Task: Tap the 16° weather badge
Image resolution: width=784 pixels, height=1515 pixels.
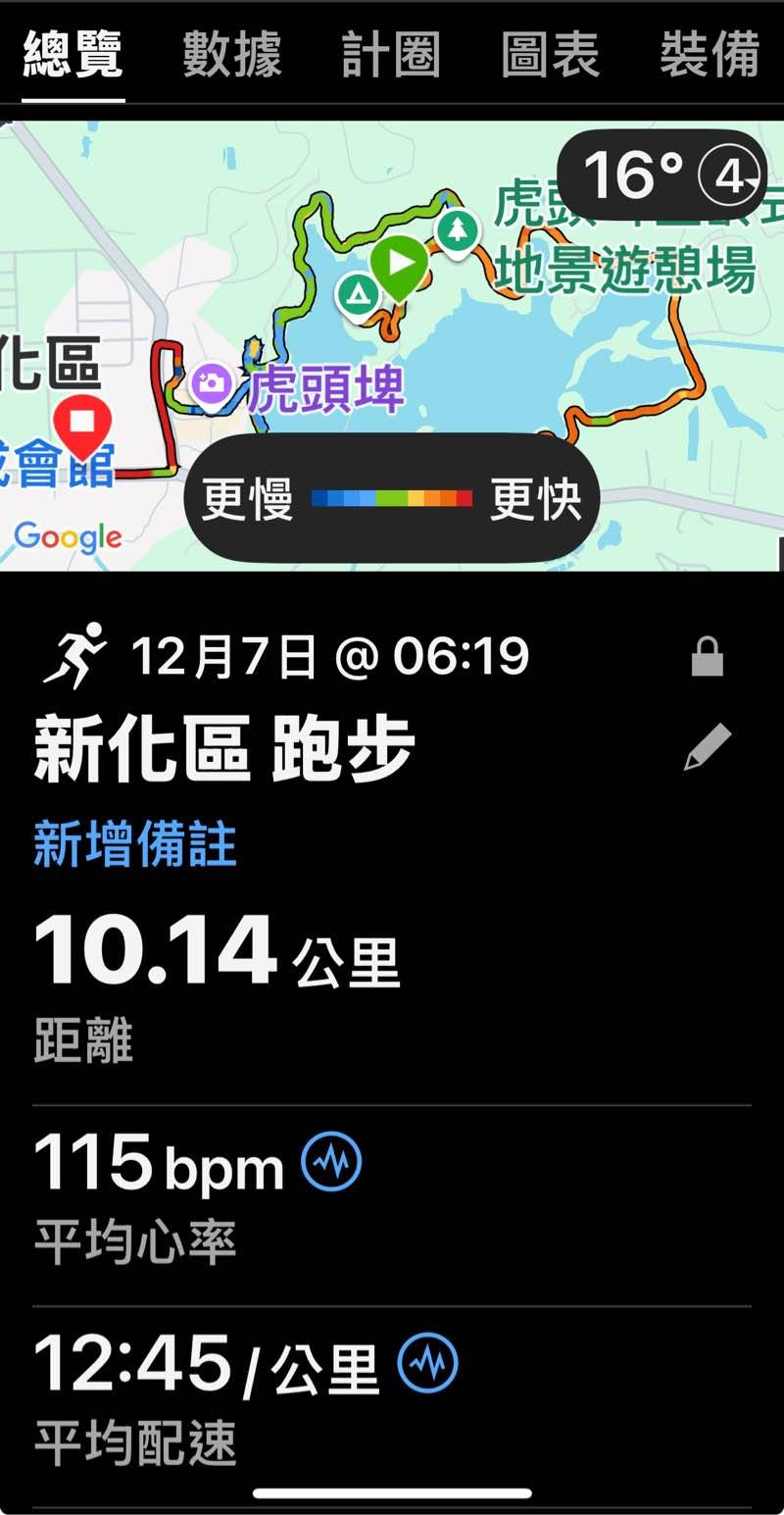Action: click(x=663, y=176)
